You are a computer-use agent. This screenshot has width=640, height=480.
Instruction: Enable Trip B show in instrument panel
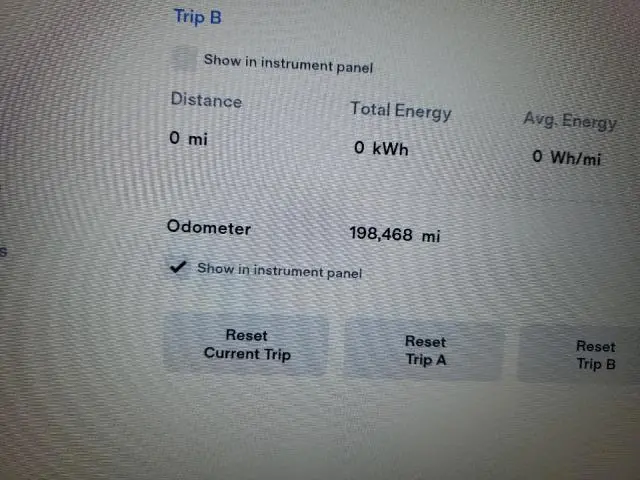[x=184, y=59]
